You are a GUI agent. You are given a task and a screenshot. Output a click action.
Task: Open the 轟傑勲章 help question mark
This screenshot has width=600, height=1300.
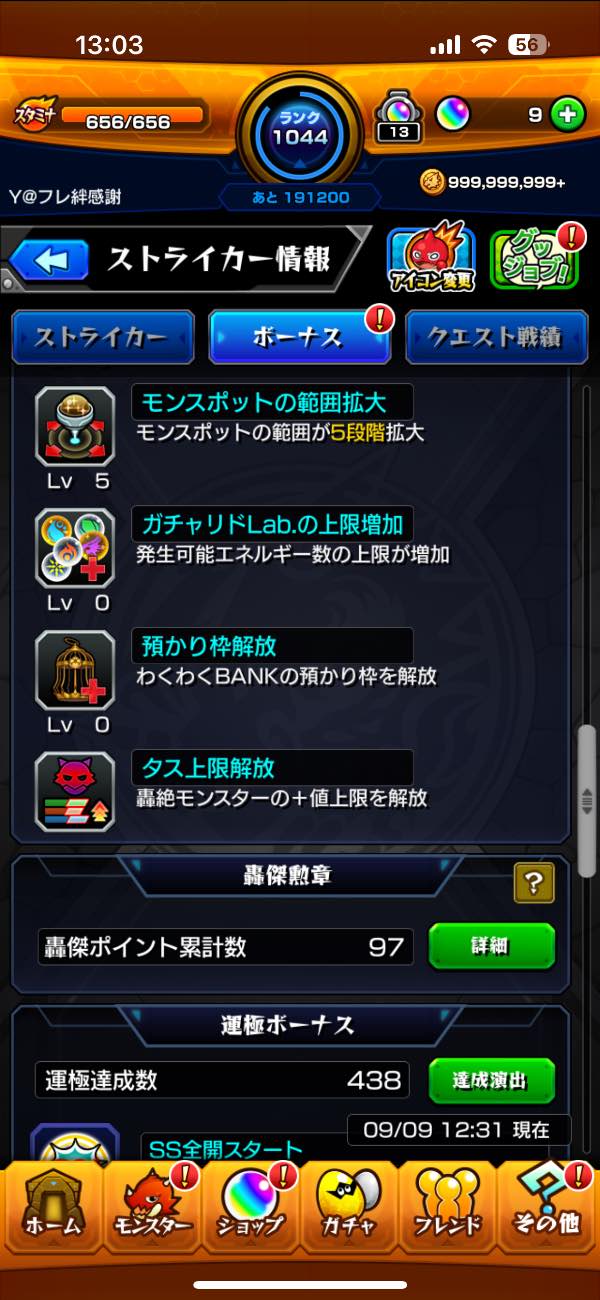(534, 883)
